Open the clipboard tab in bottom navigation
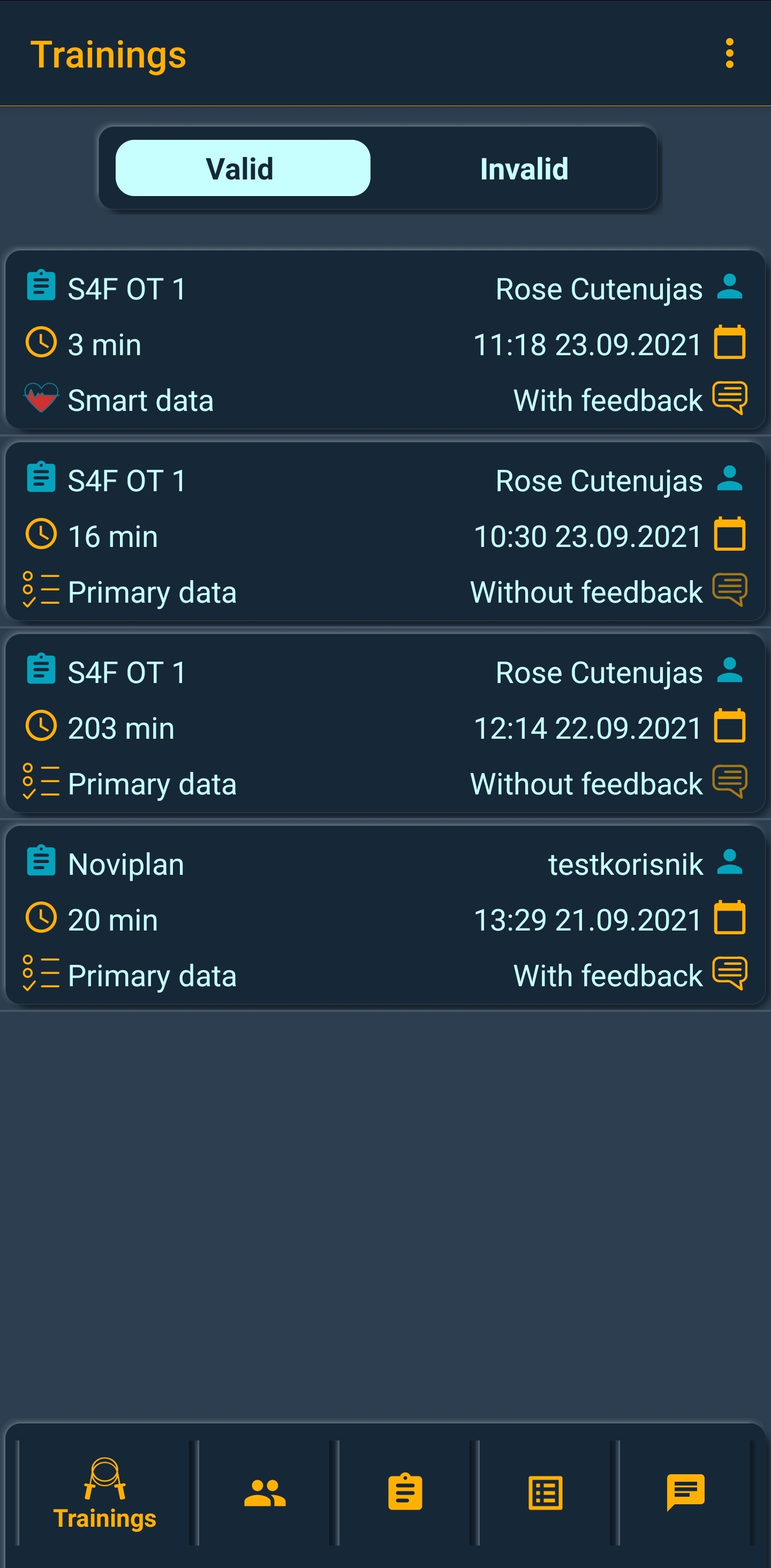The image size is (771, 1568). 405,1492
